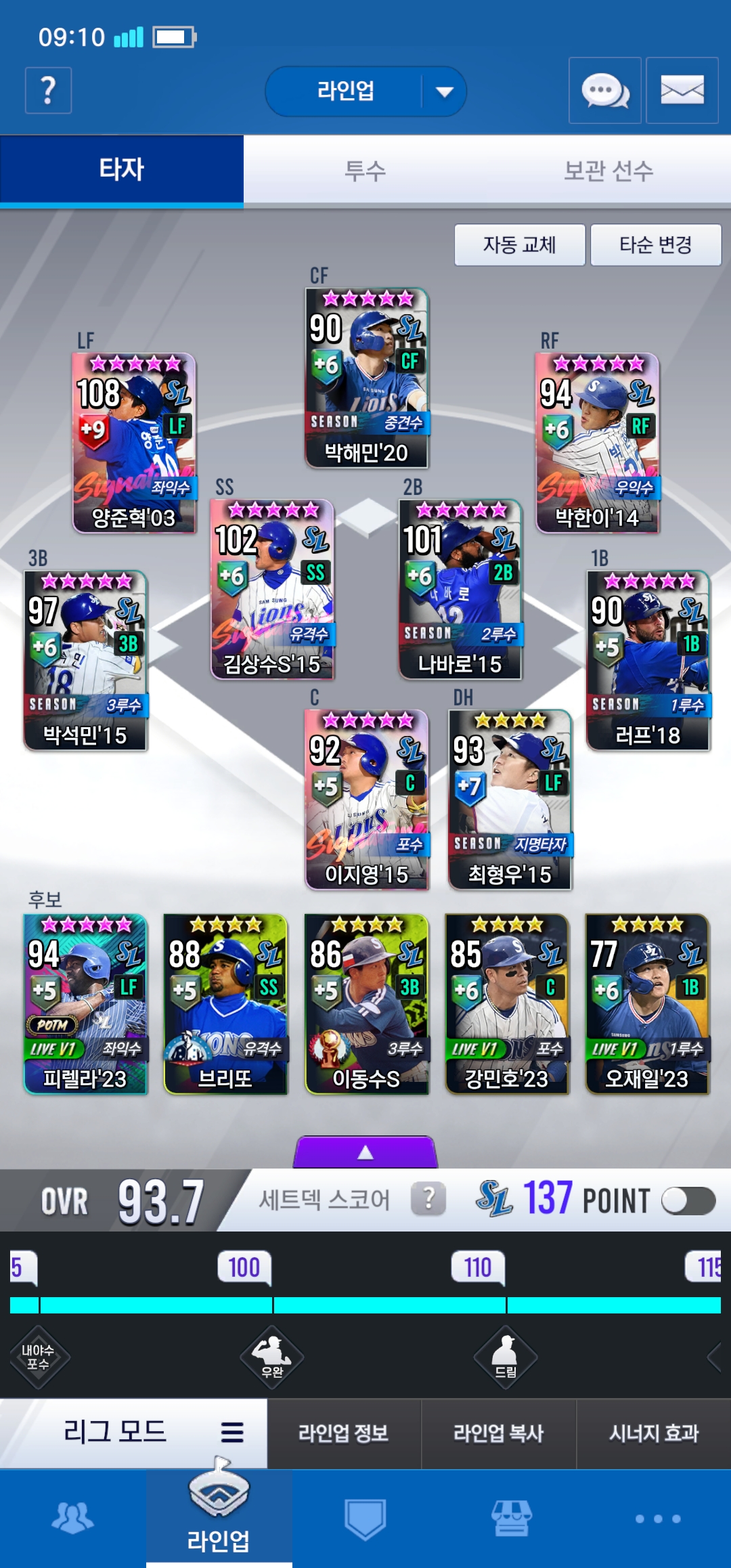Screen dimensions: 731x1568
Task: Open the help question mark icon
Action: coord(48,90)
